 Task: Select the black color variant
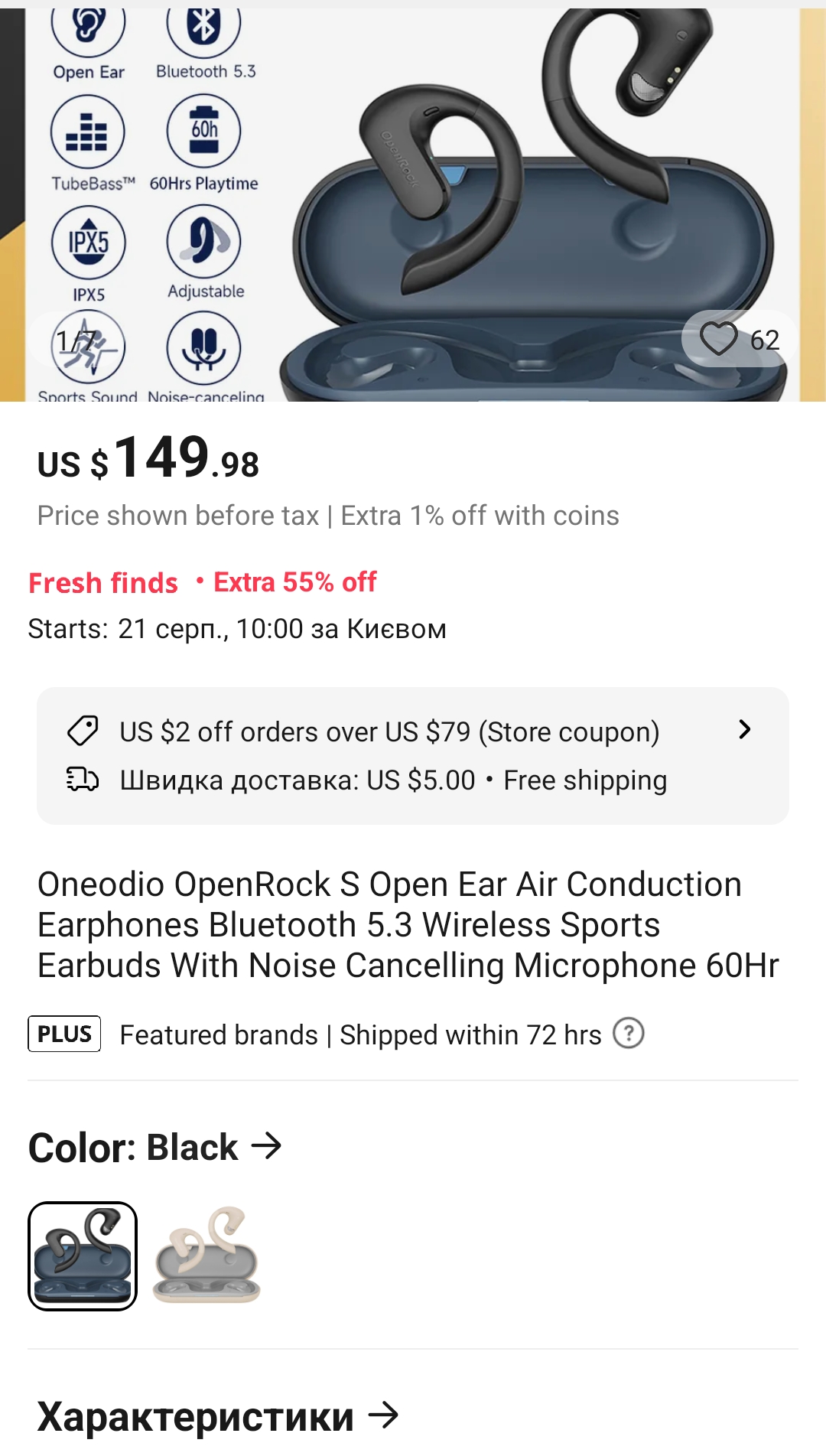click(x=83, y=1256)
